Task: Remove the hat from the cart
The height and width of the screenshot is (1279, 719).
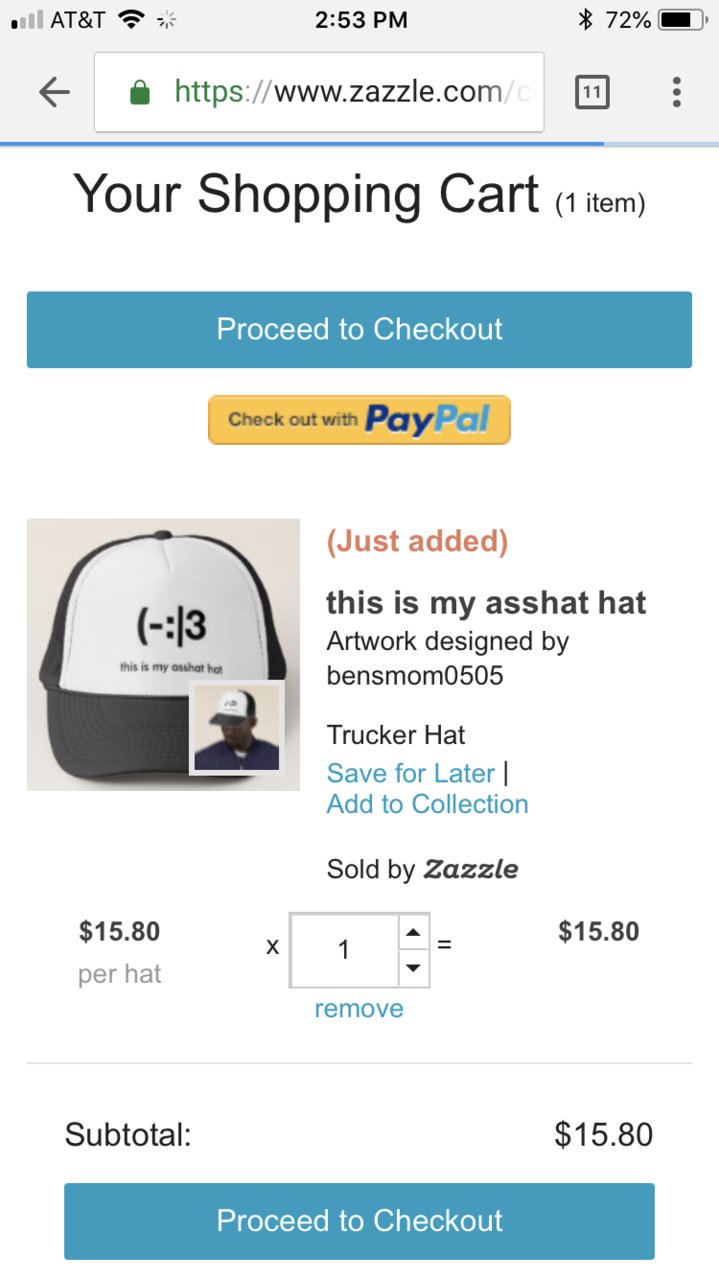Action: (359, 1008)
